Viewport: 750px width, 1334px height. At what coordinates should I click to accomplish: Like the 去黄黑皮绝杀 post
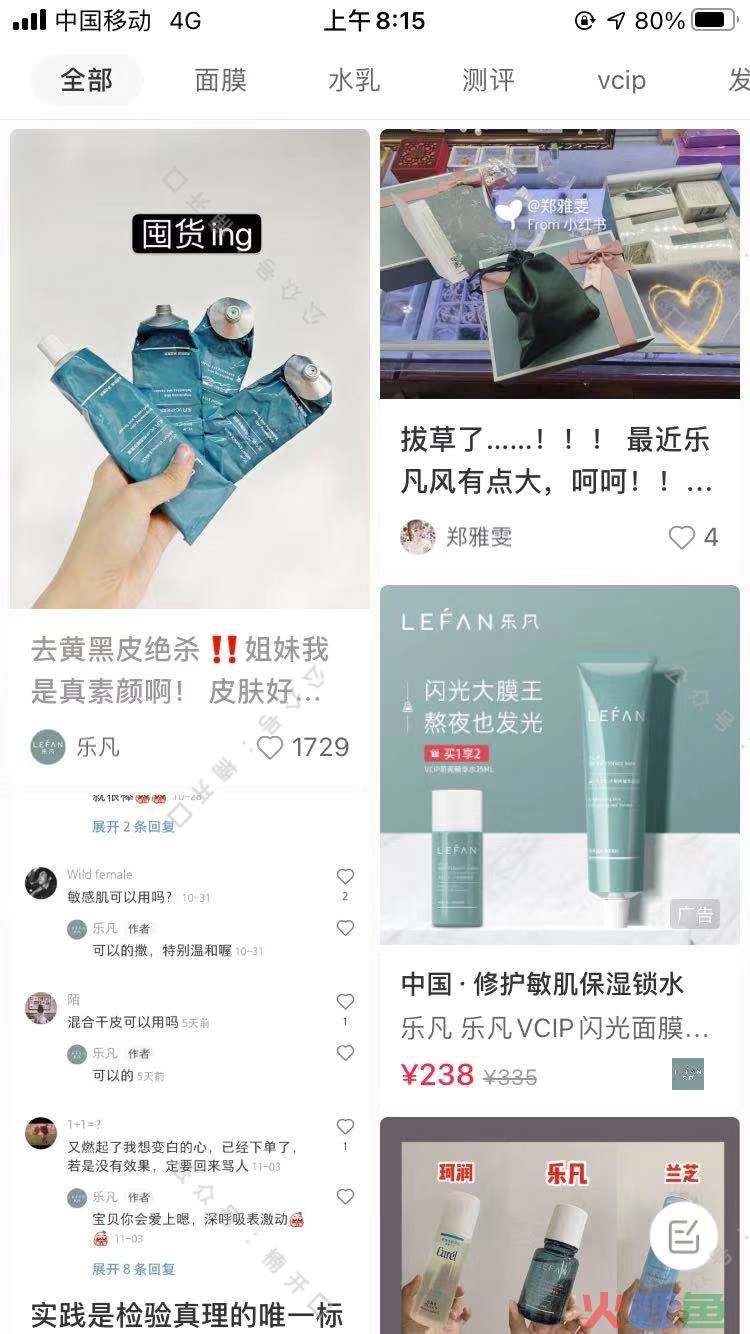click(271, 747)
